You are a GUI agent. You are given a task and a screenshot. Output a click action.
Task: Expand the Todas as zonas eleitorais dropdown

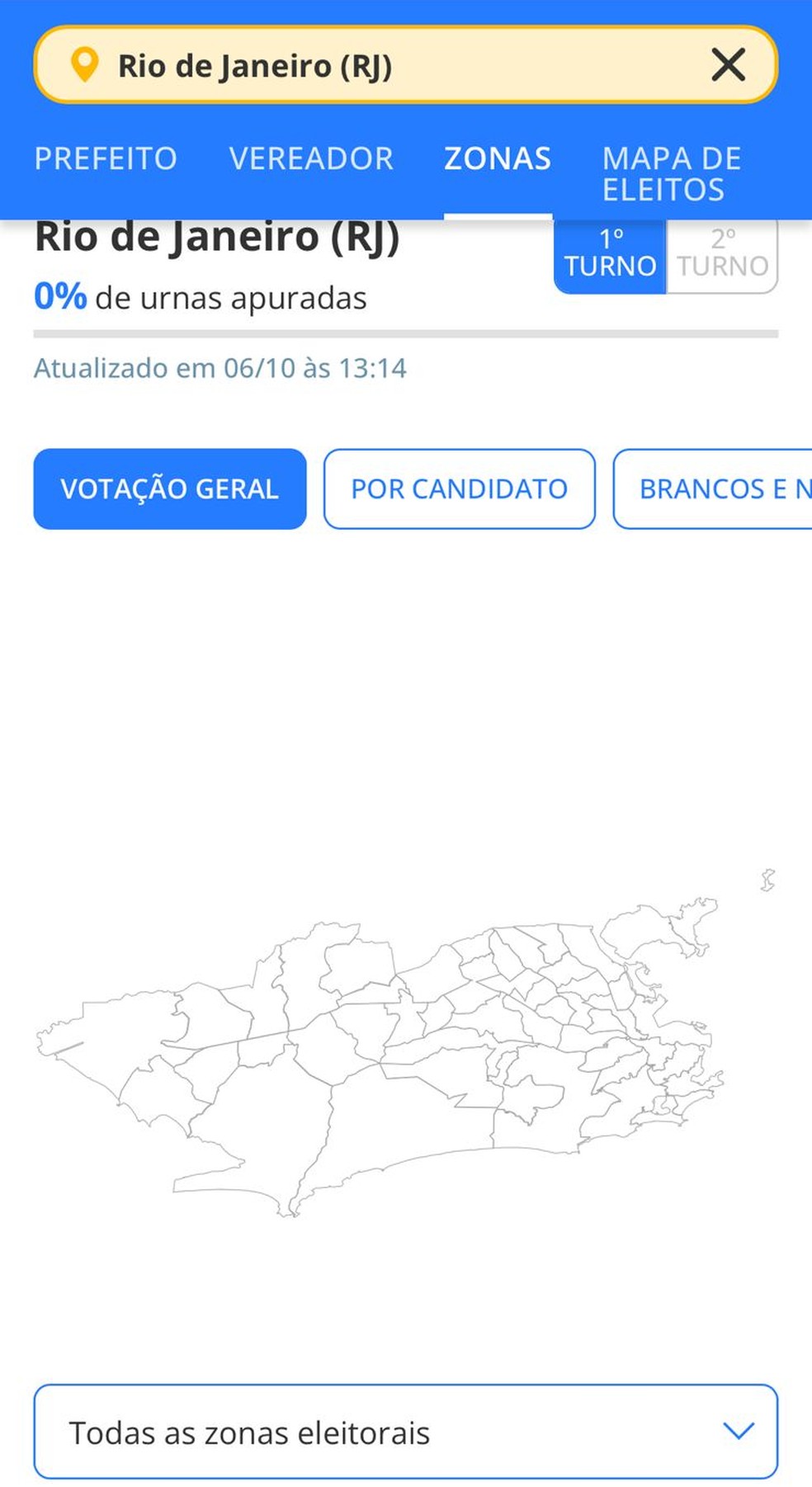coord(405,1432)
